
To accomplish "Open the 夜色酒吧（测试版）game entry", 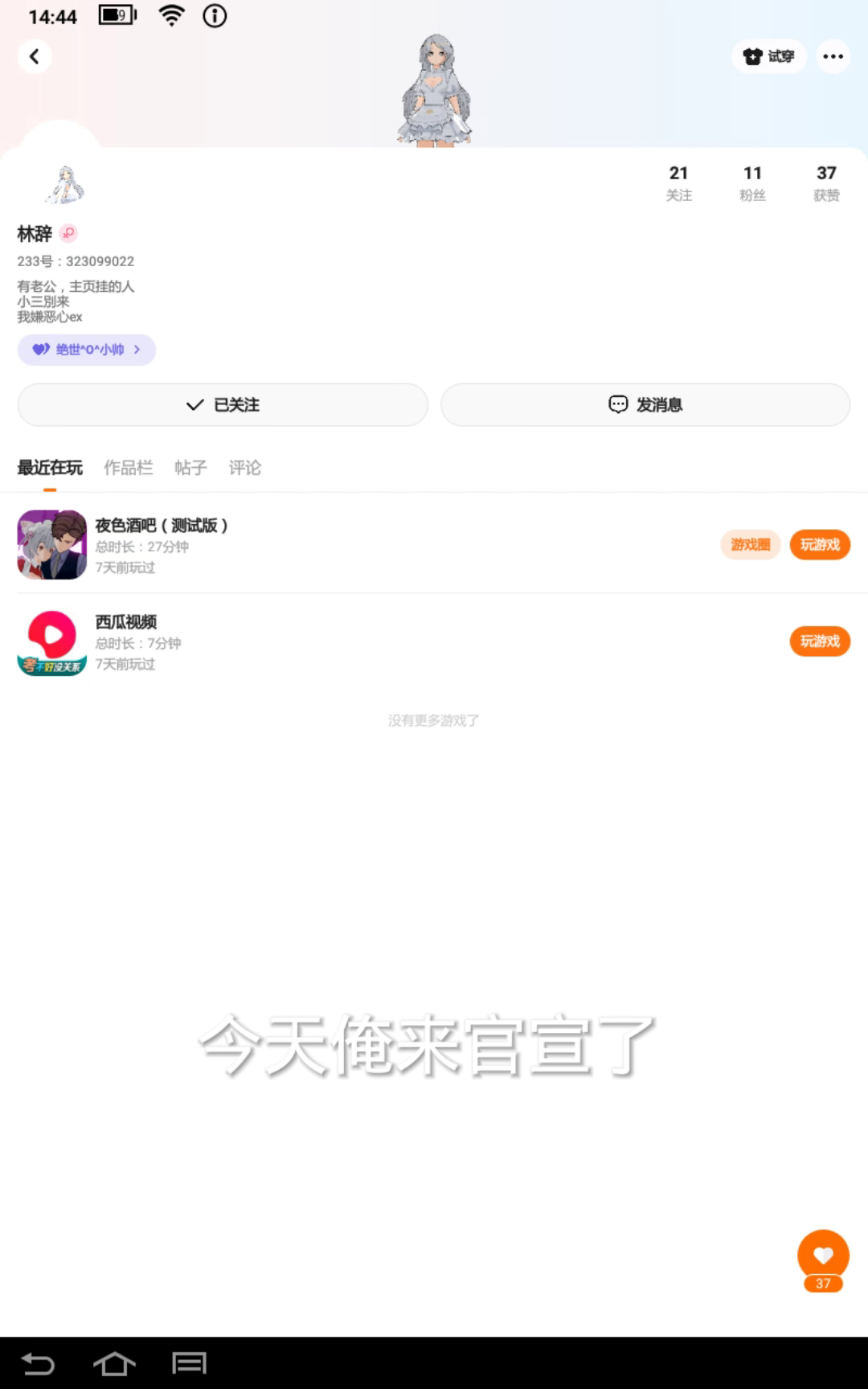I will pyautogui.click(x=161, y=543).
